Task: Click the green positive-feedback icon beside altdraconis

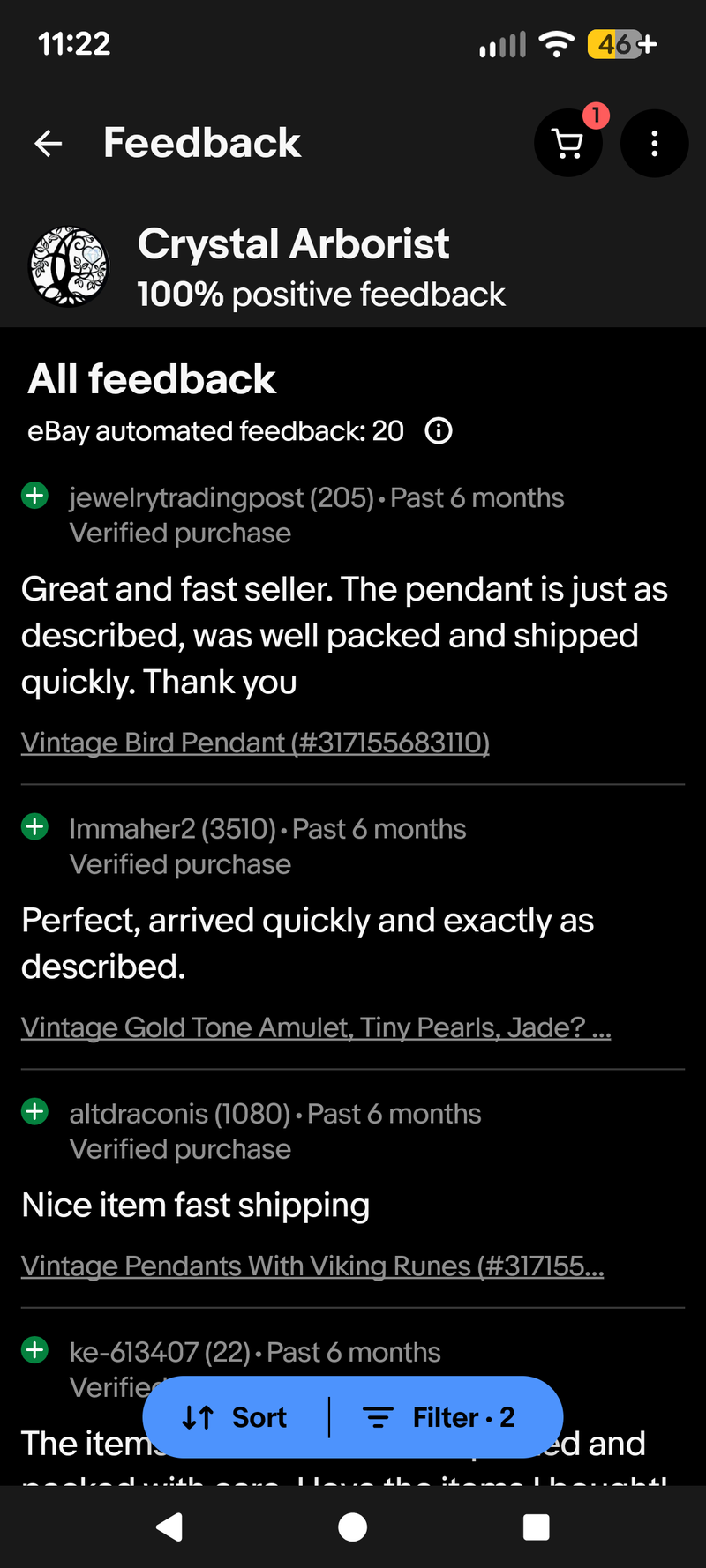Action: click(34, 1111)
